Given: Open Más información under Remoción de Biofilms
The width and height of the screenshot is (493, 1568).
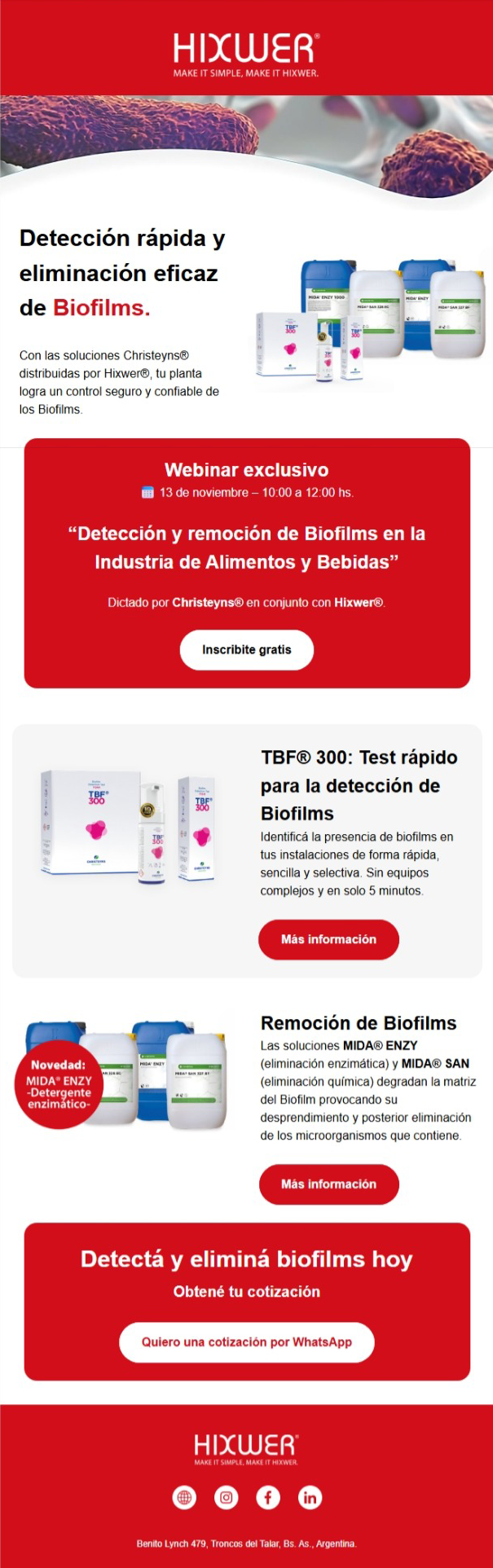Looking at the screenshot, I should (x=328, y=1184).
